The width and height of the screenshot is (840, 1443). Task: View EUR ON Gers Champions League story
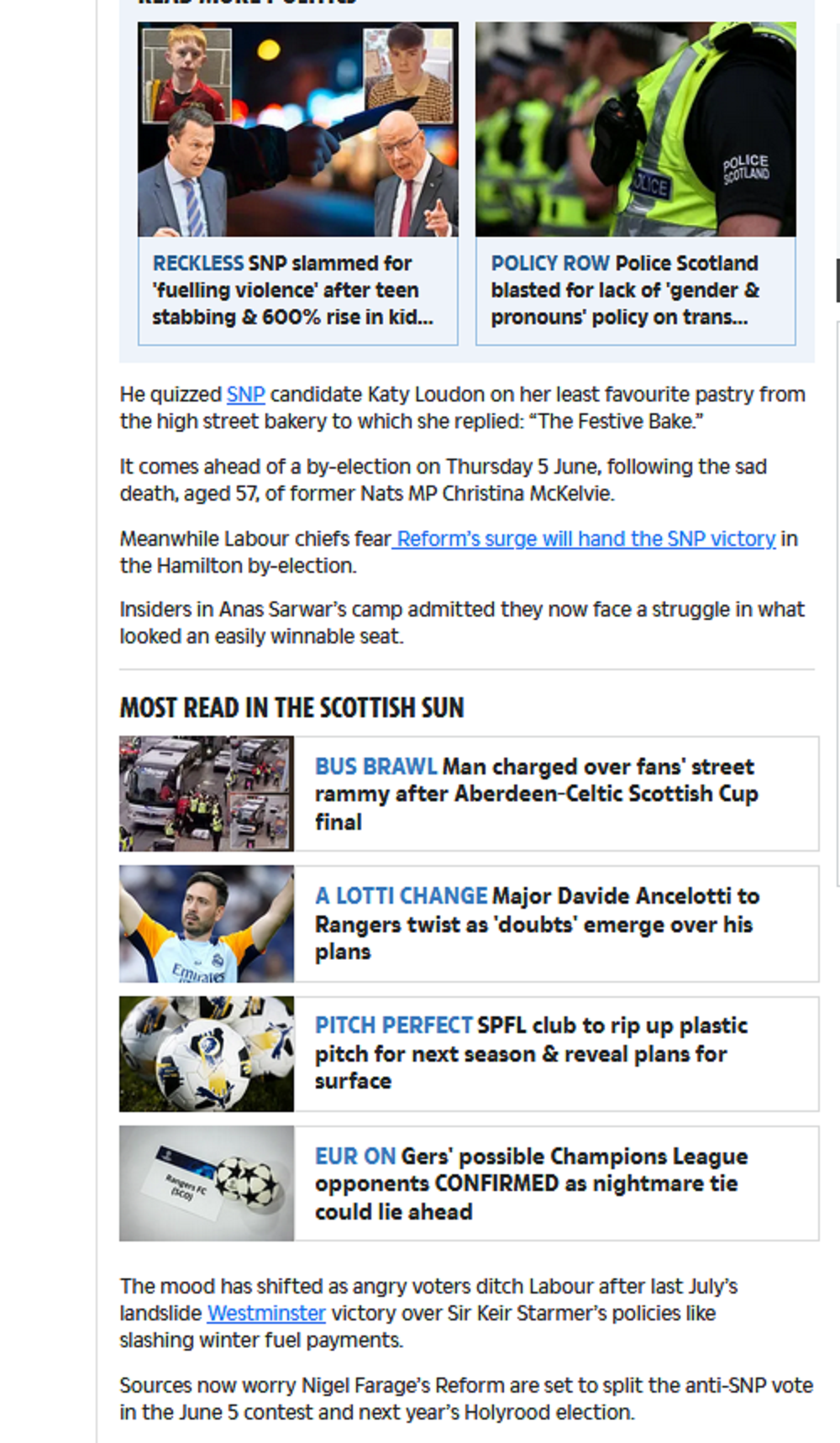(469, 1183)
